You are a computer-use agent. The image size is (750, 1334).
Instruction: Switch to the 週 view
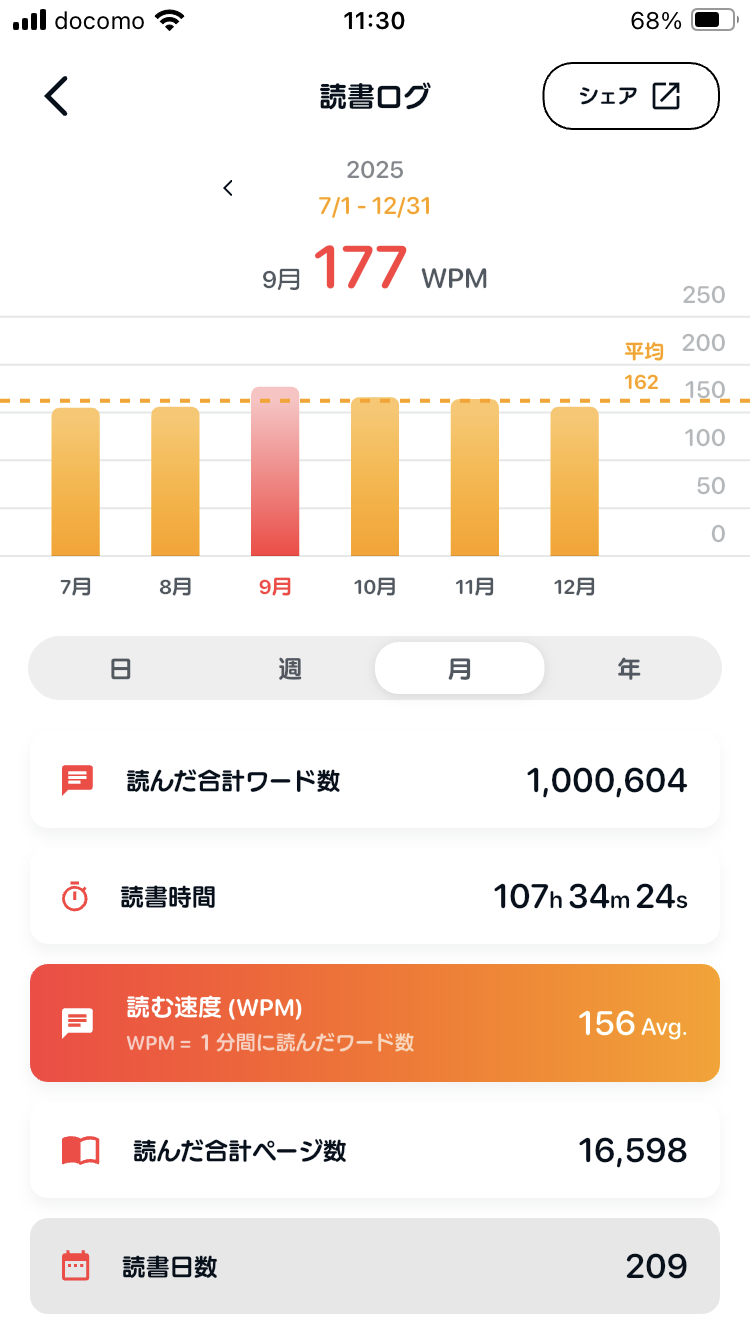[290, 669]
